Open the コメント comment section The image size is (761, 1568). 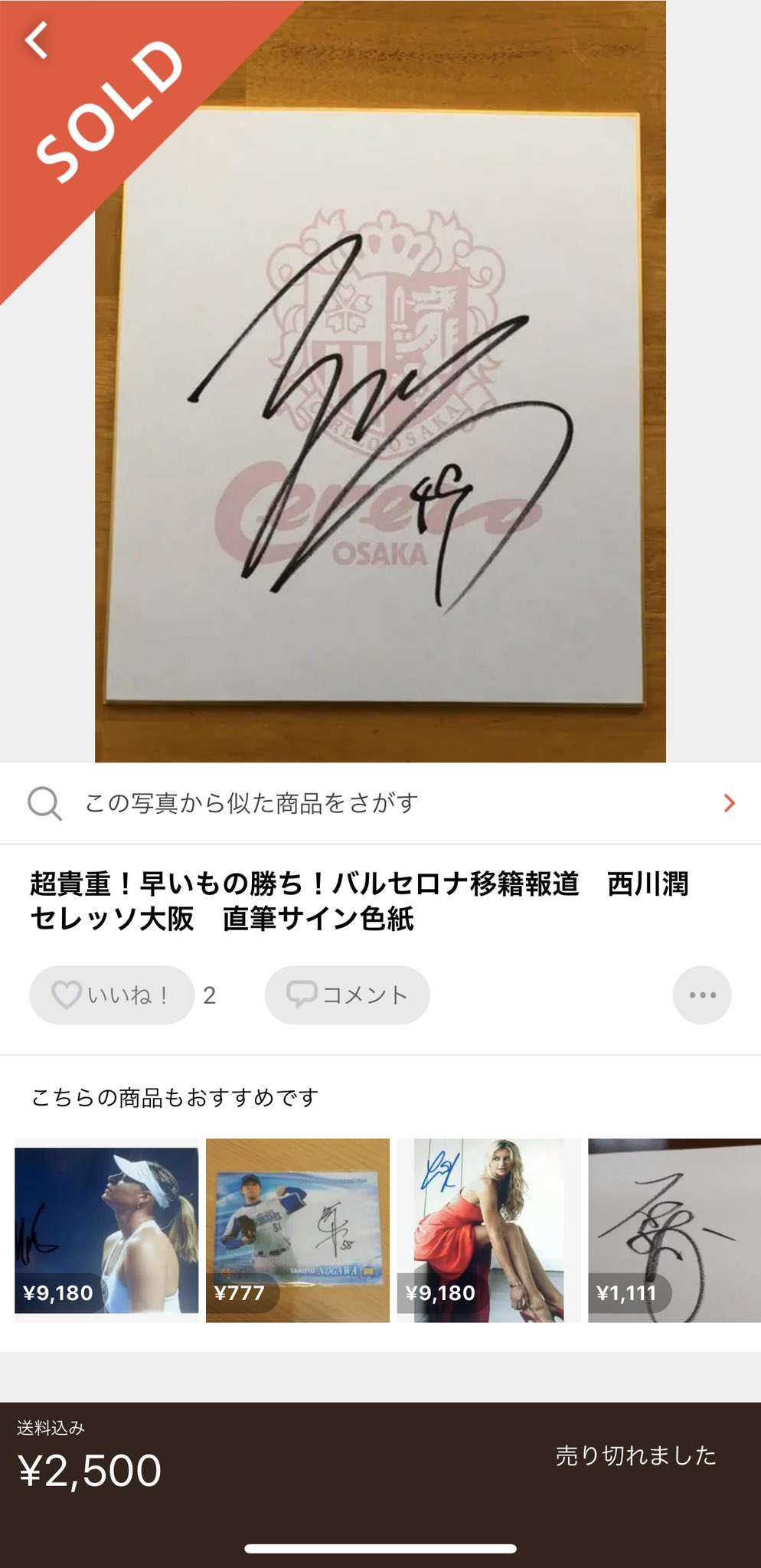pos(347,995)
